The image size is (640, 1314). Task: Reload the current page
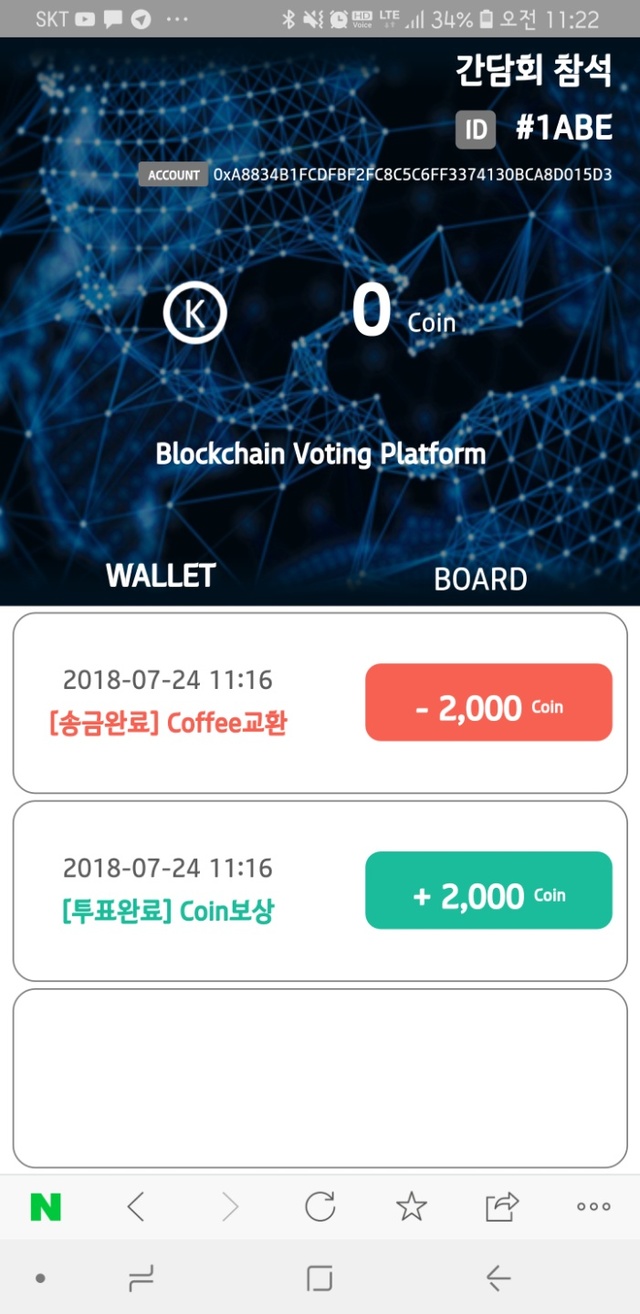320,1207
